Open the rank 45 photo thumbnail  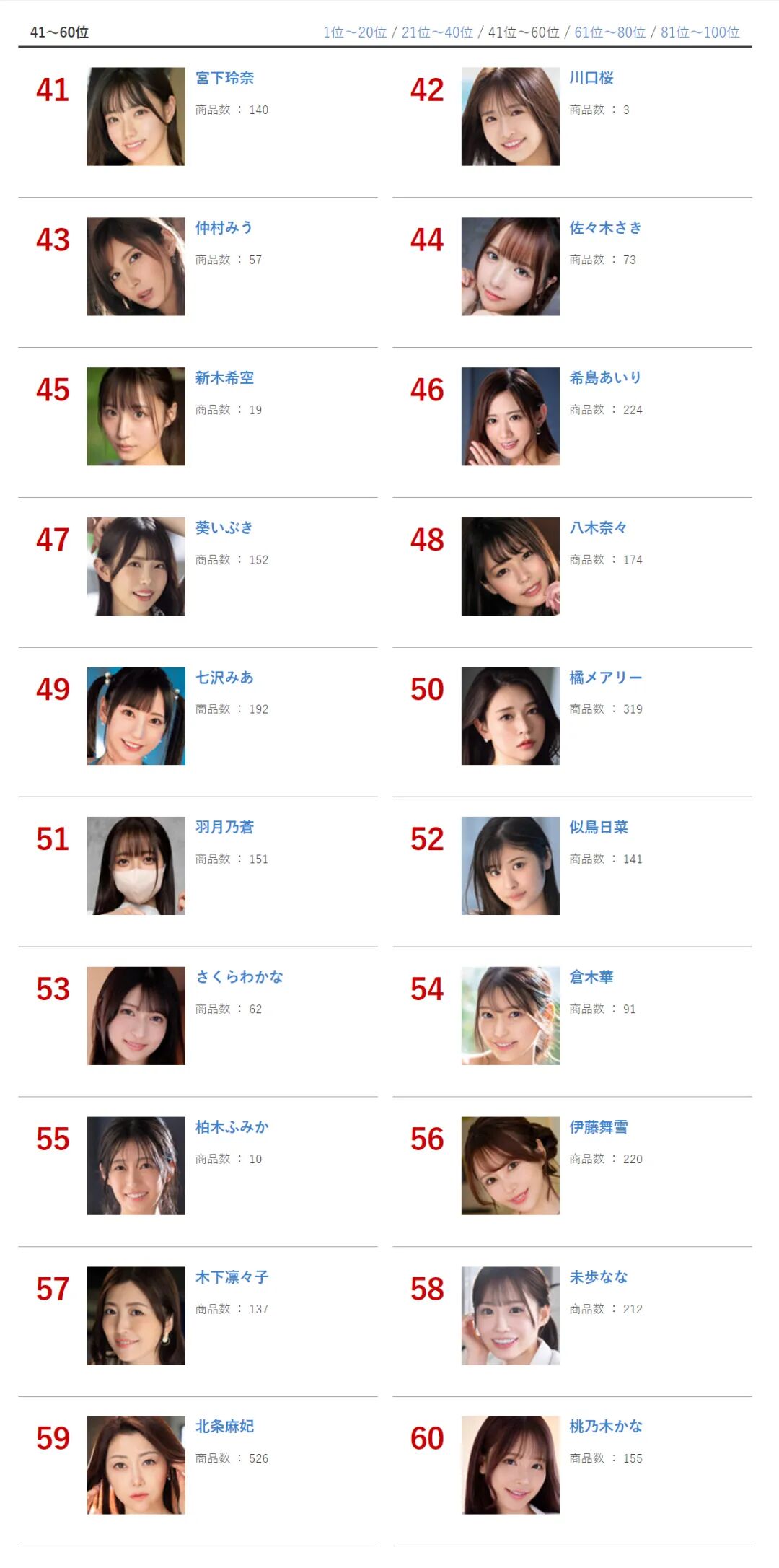(x=136, y=416)
